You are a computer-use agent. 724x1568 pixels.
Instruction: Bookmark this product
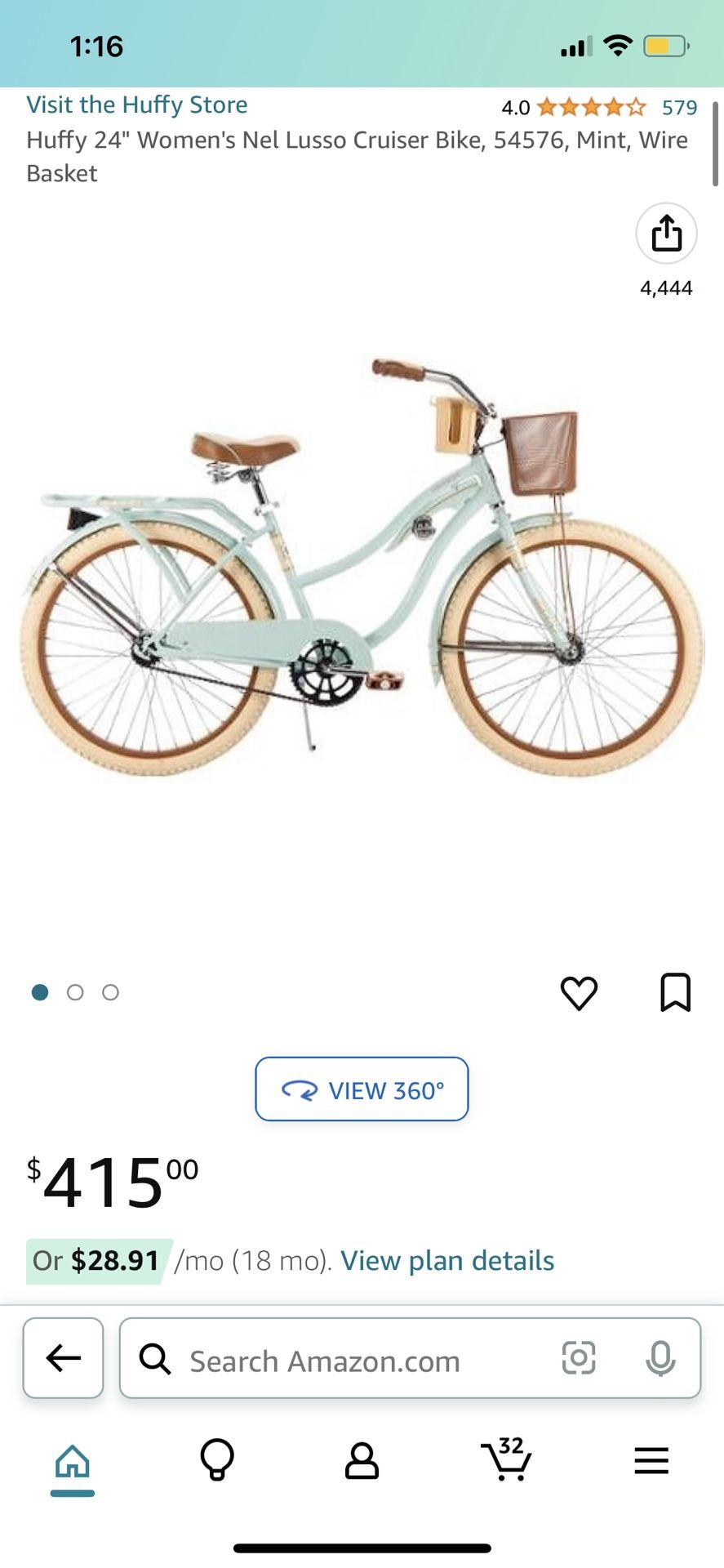point(675,992)
